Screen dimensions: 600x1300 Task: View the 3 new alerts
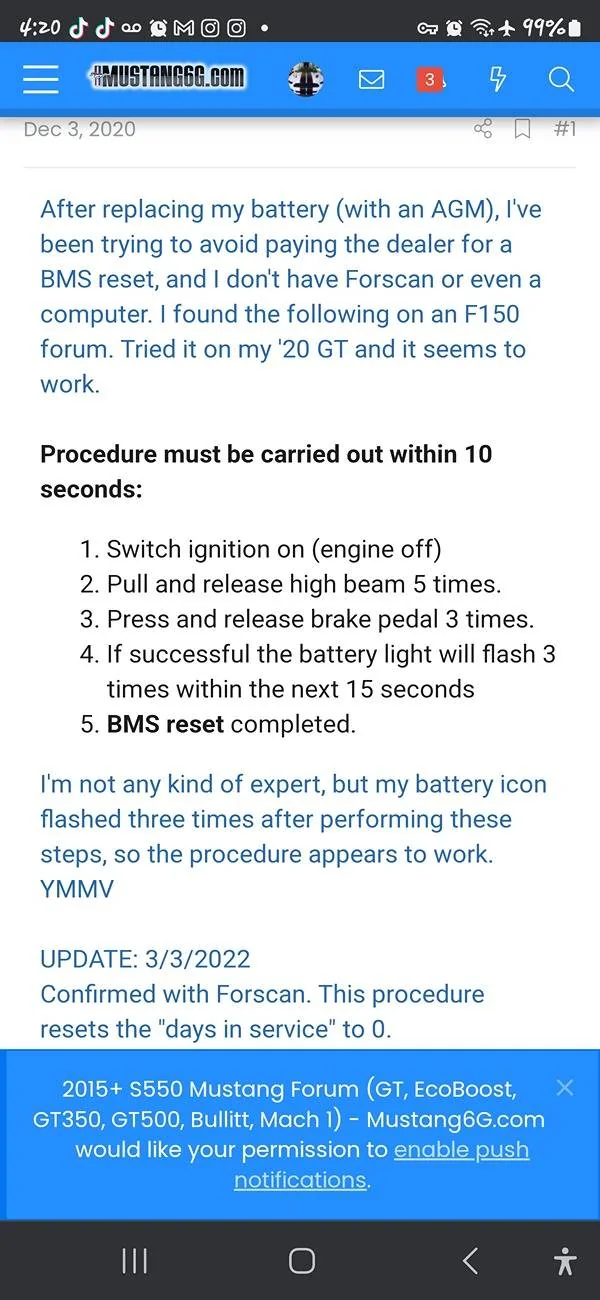click(x=431, y=79)
